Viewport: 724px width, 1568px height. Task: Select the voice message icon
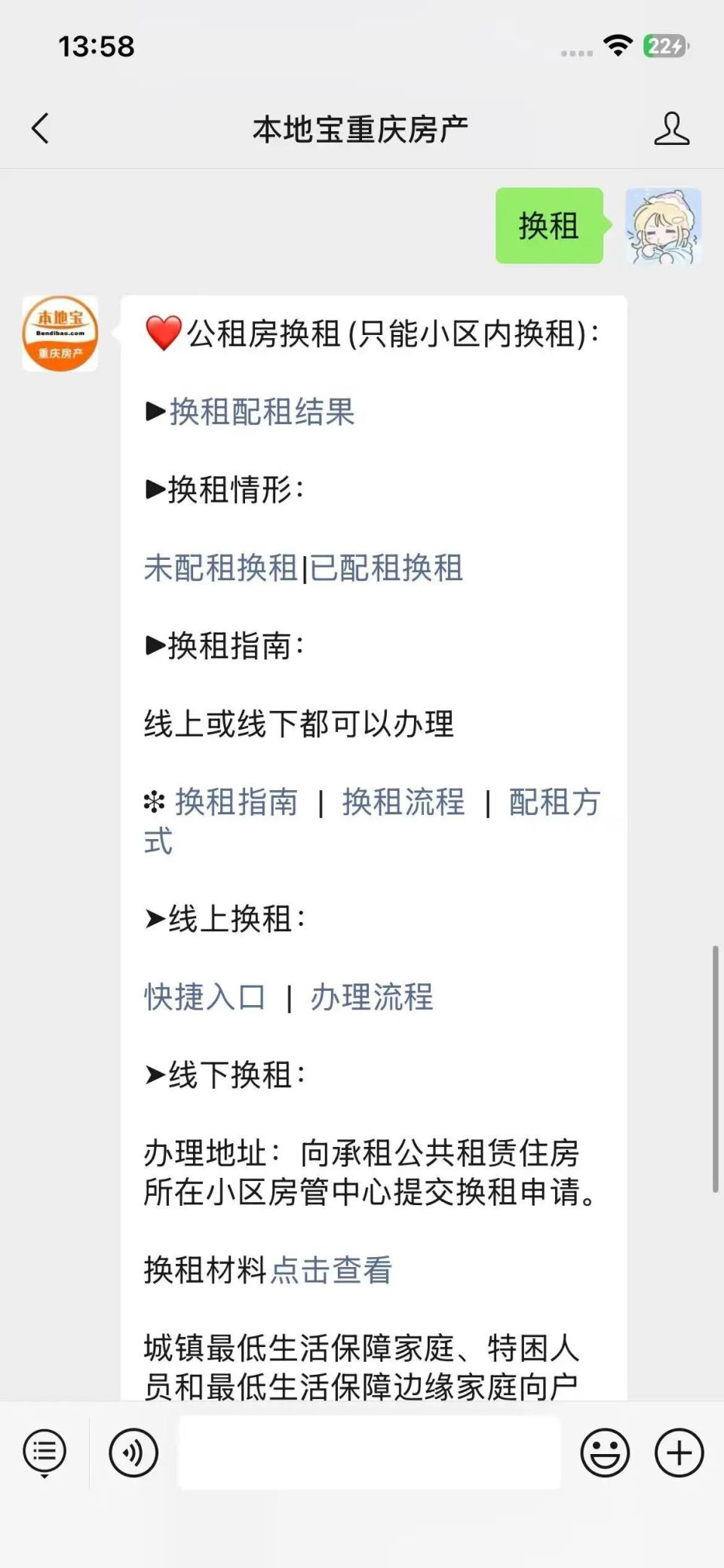pos(133,1450)
